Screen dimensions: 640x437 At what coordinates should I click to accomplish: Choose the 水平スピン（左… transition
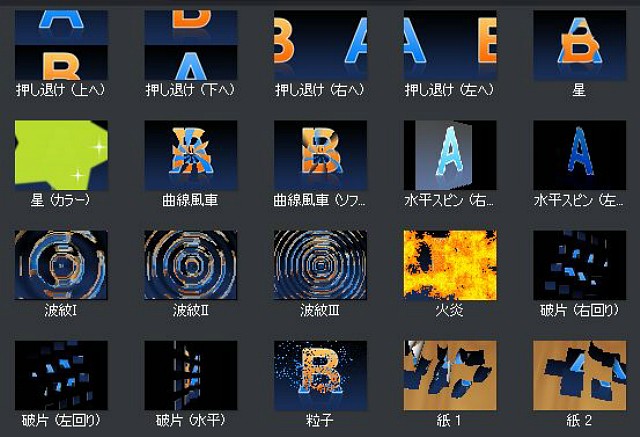(x=578, y=156)
